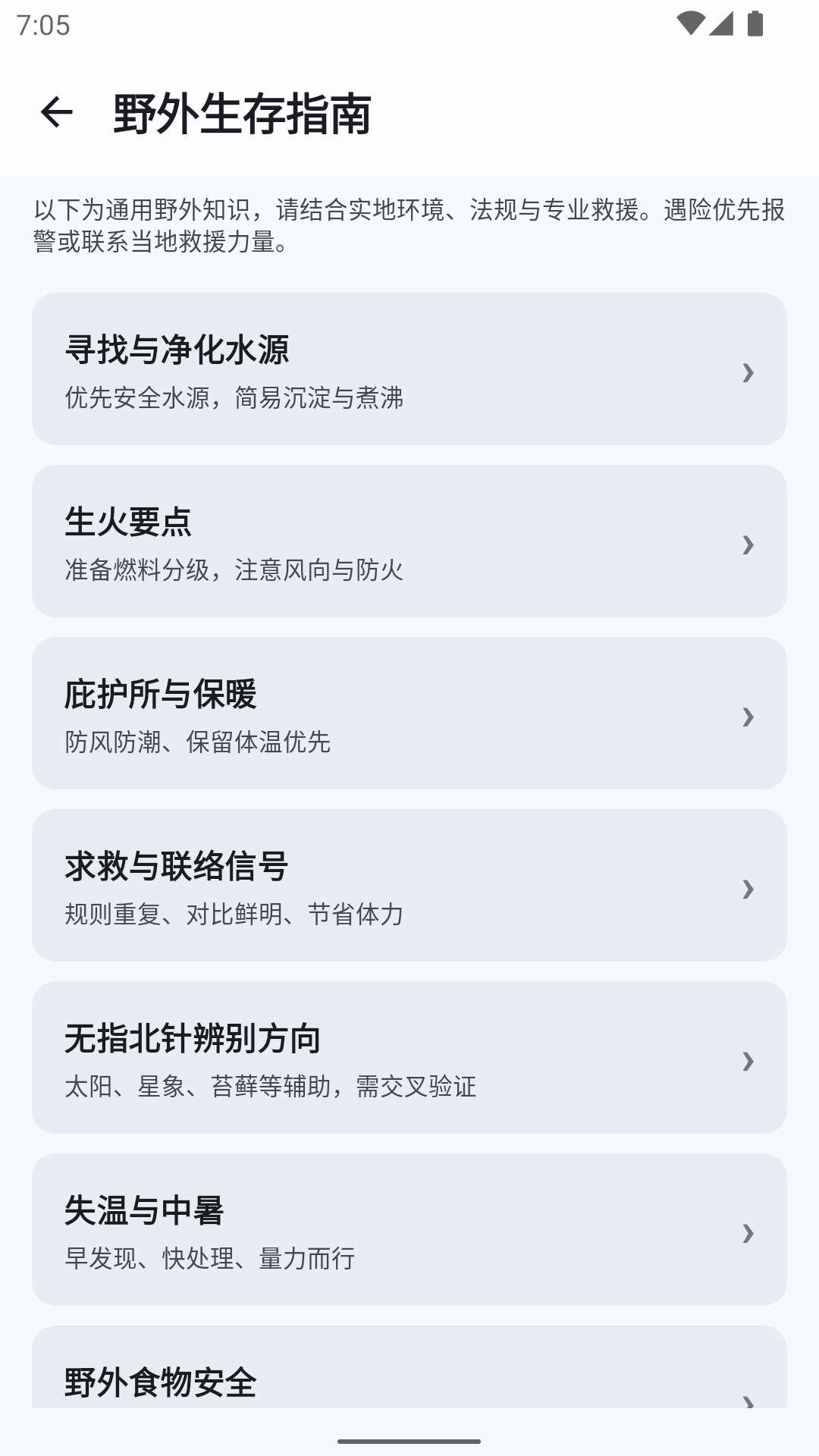Screen dimensions: 819x1456
Task: Open the 求救与联络信号 guide
Action: [x=409, y=887]
